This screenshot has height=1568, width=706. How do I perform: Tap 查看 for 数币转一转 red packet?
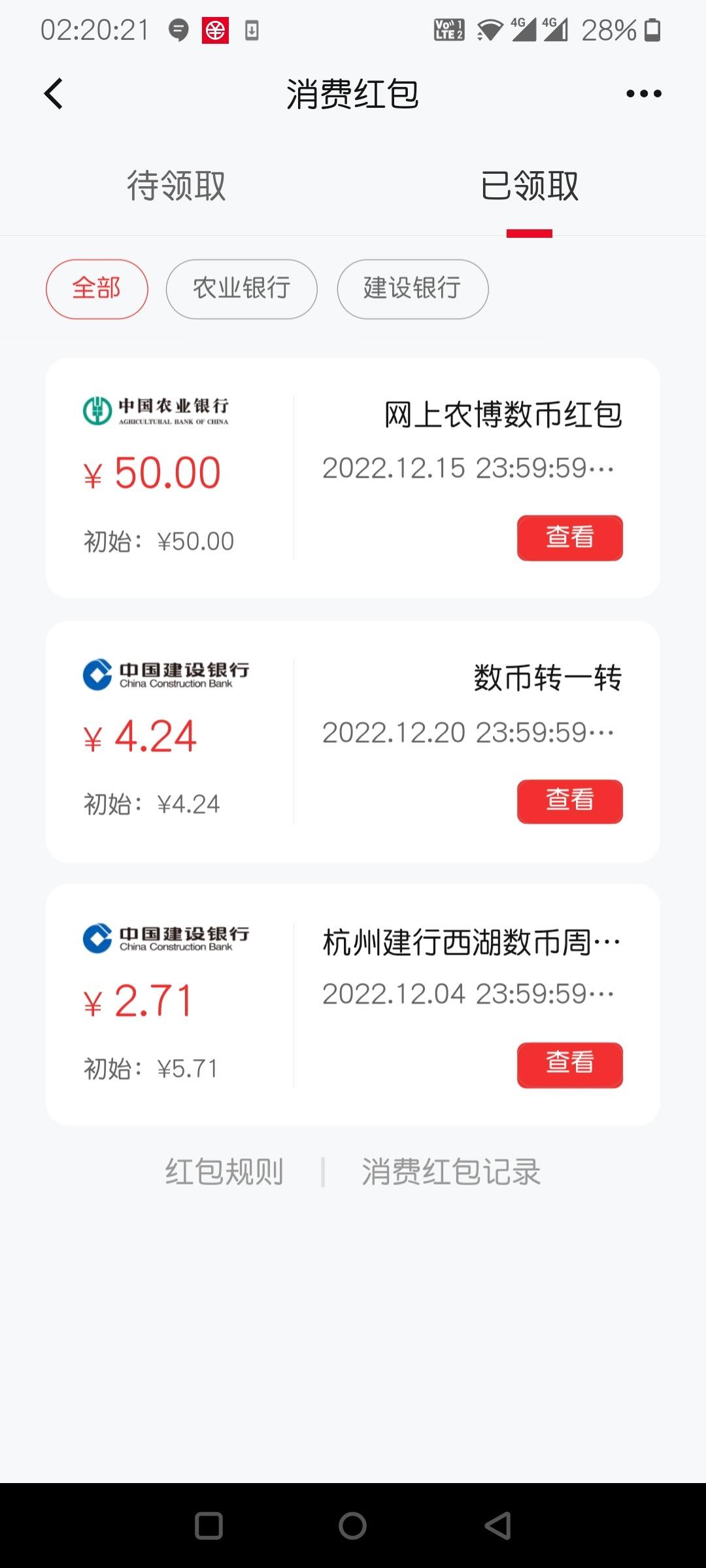[570, 801]
